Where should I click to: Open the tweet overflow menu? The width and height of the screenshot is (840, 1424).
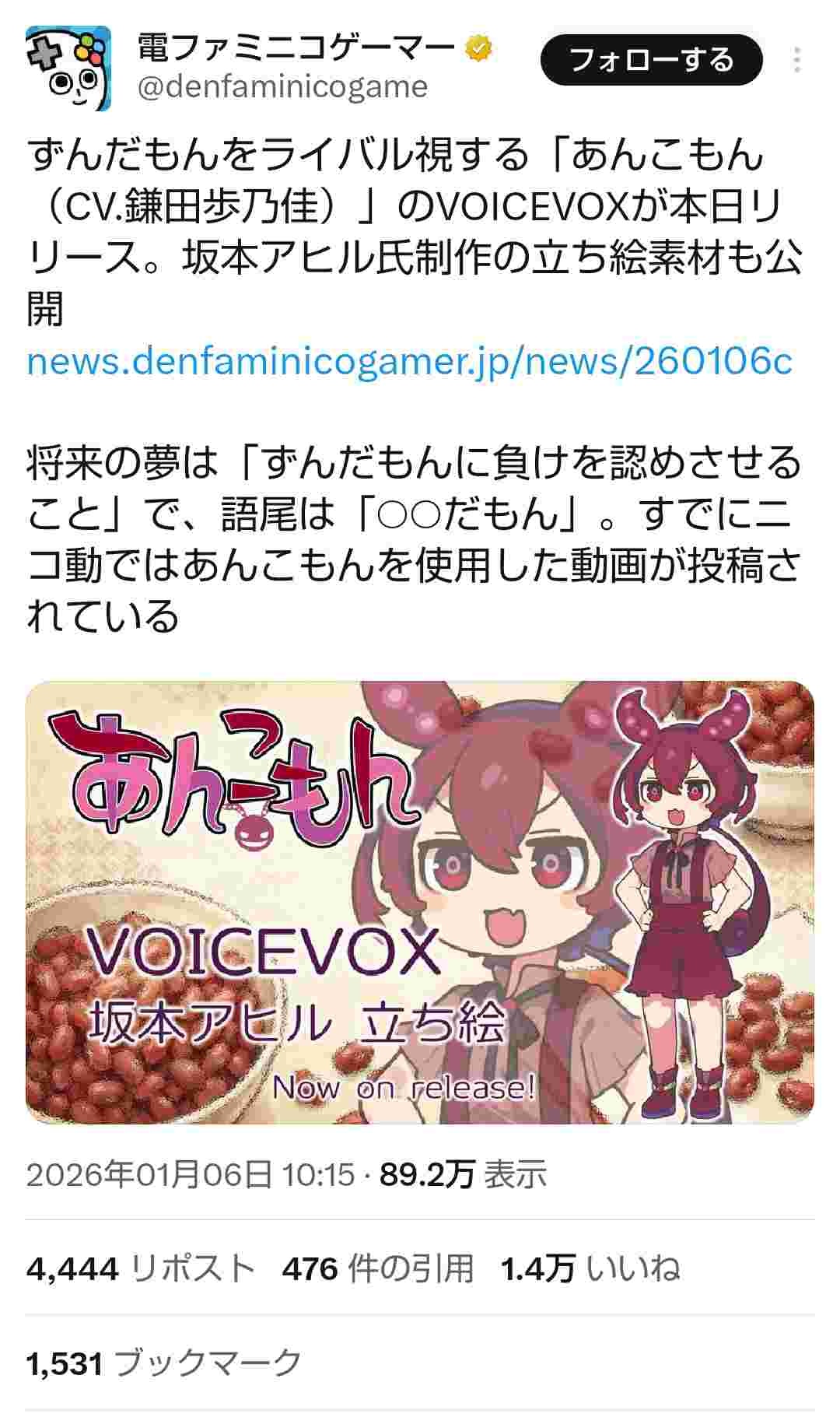pyautogui.click(x=796, y=60)
